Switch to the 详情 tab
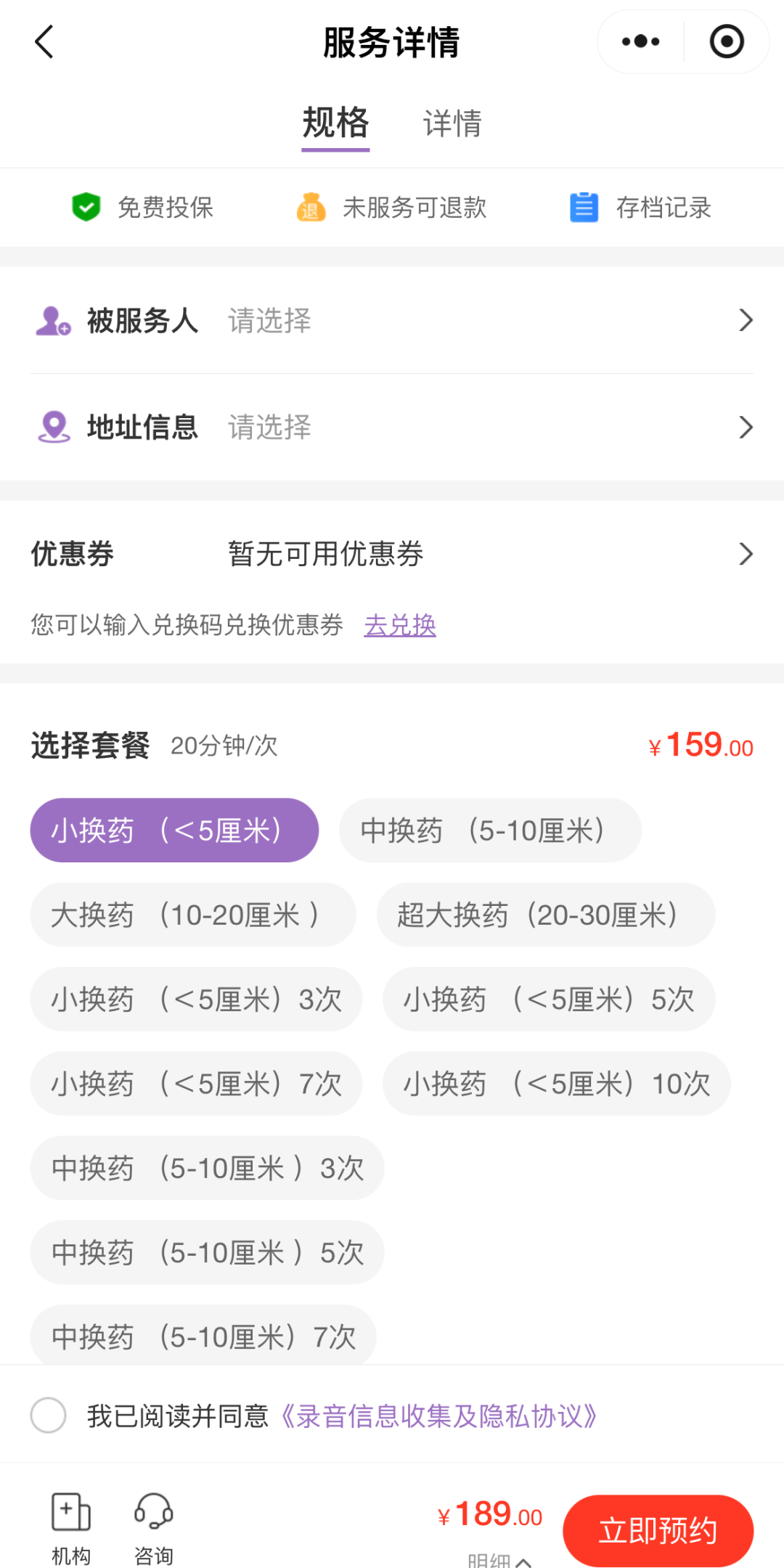Image resolution: width=784 pixels, height=1568 pixels. coord(452,123)
